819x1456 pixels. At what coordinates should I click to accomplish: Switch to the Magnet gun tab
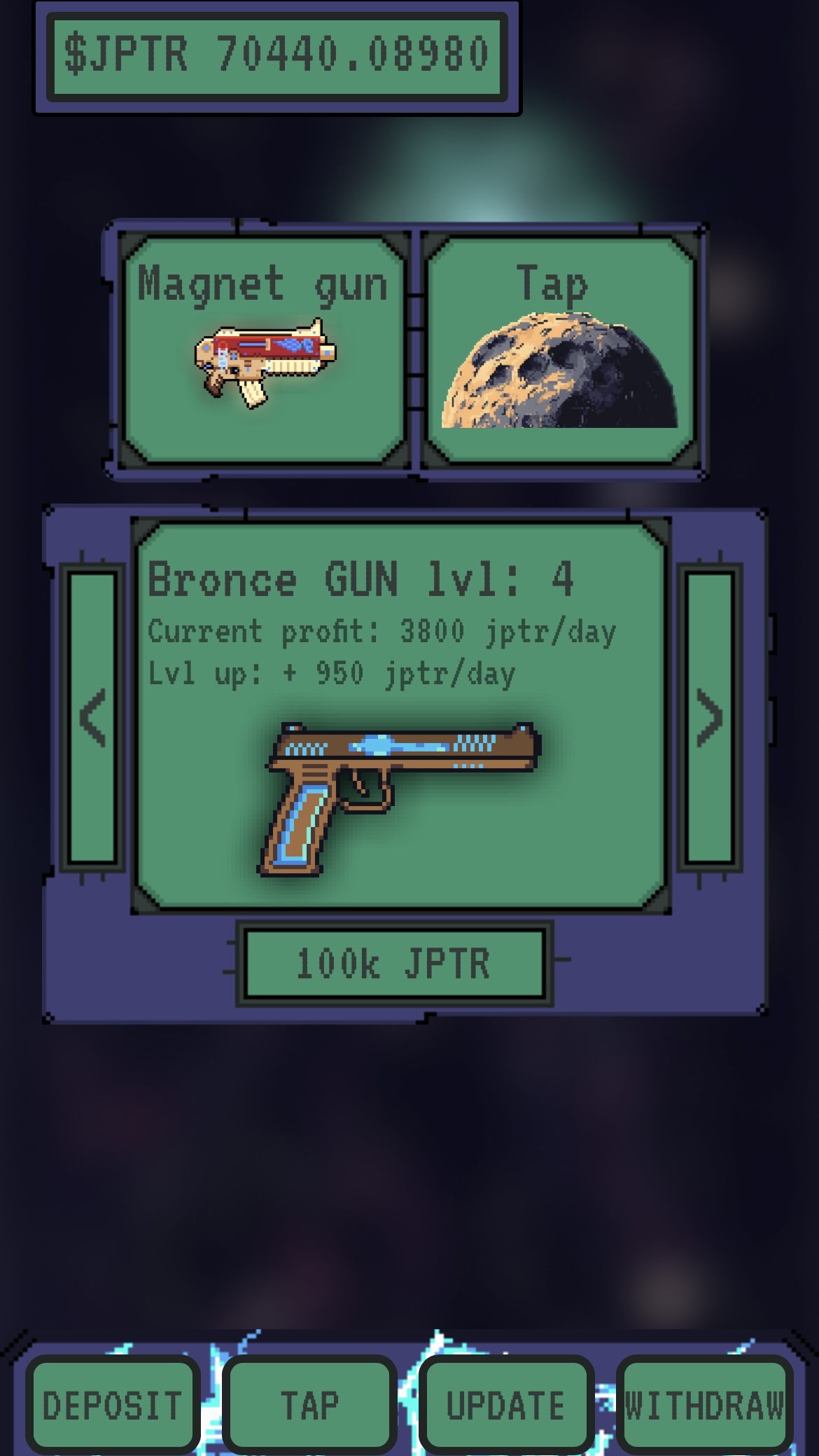tap(266, 284)
